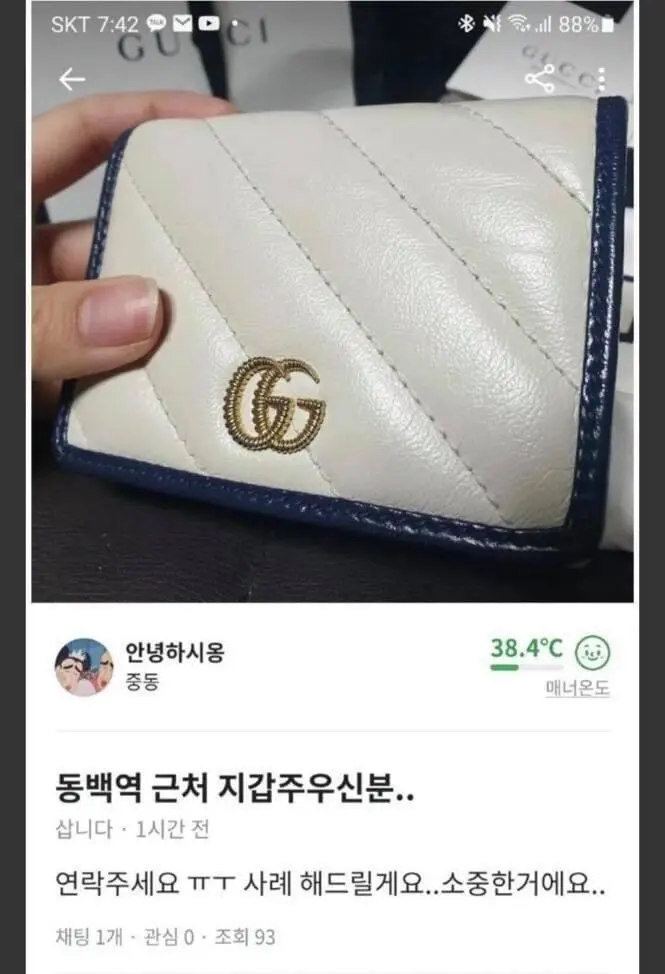Tap the 매너온도 link
This screenshot has height=974, width=665.
[577, 688]
